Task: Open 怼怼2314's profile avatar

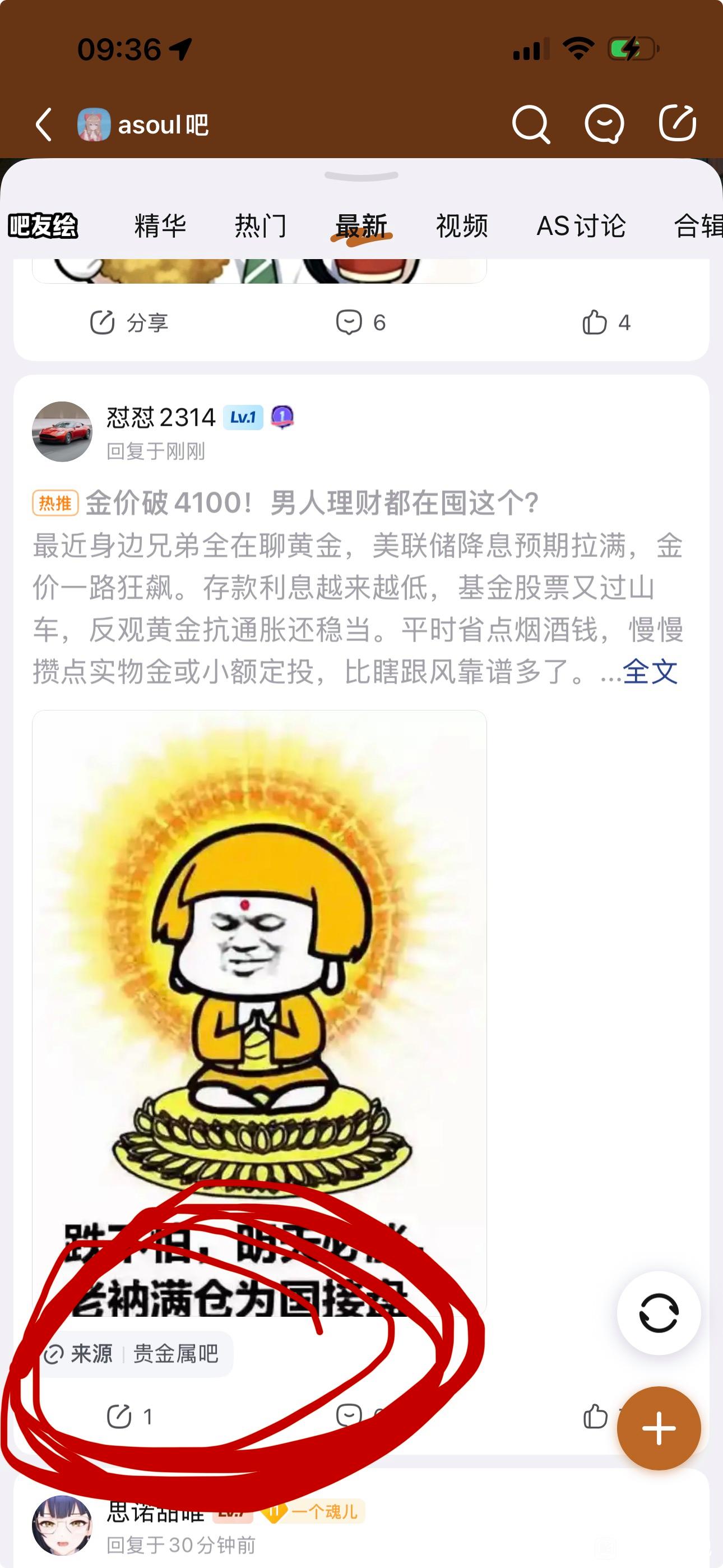Action: point(62,432)
